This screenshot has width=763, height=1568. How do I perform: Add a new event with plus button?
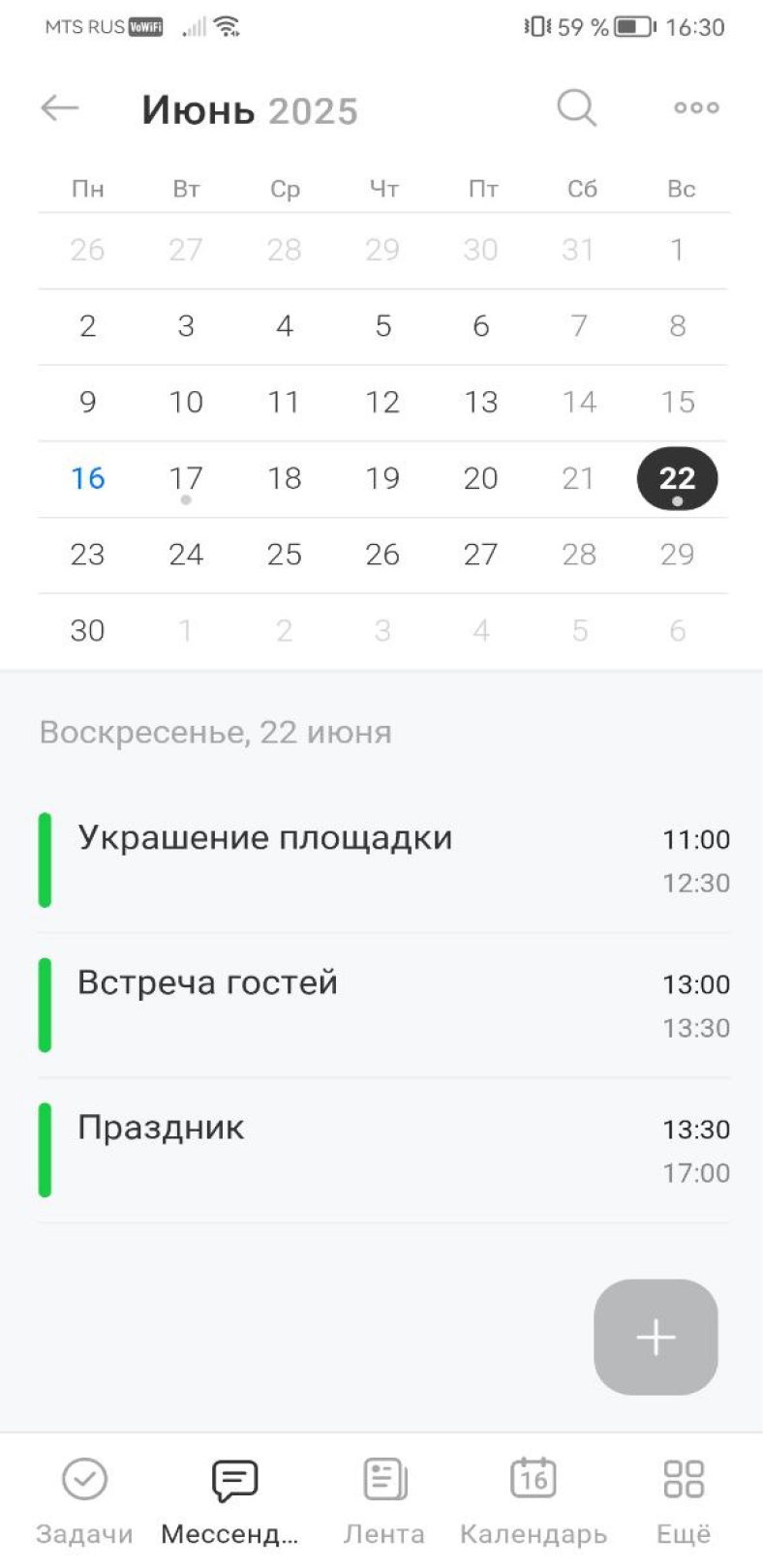656,1337
